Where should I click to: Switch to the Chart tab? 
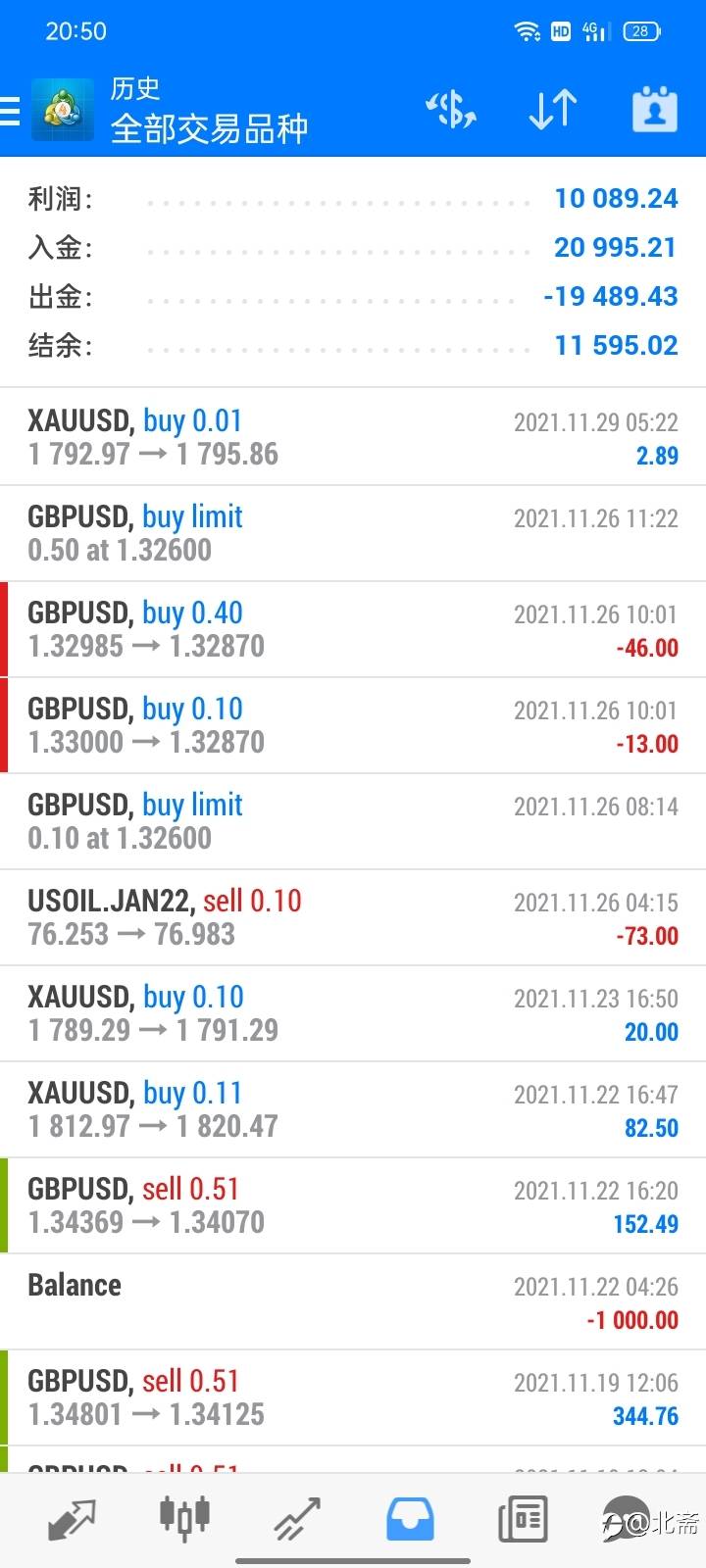tap(184, 1519)
